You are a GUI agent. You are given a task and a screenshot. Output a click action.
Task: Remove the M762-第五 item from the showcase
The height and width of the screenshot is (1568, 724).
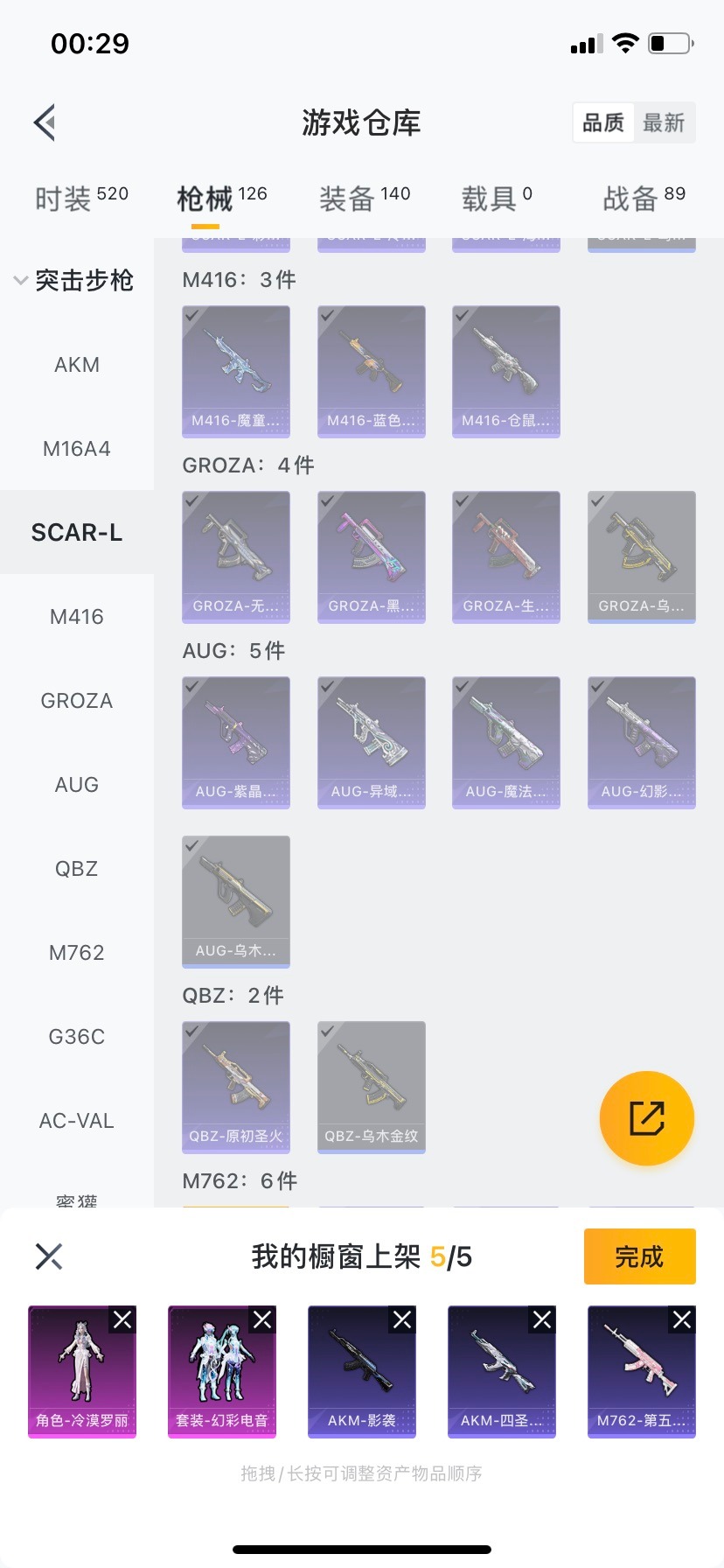[x=682, y=1319]
